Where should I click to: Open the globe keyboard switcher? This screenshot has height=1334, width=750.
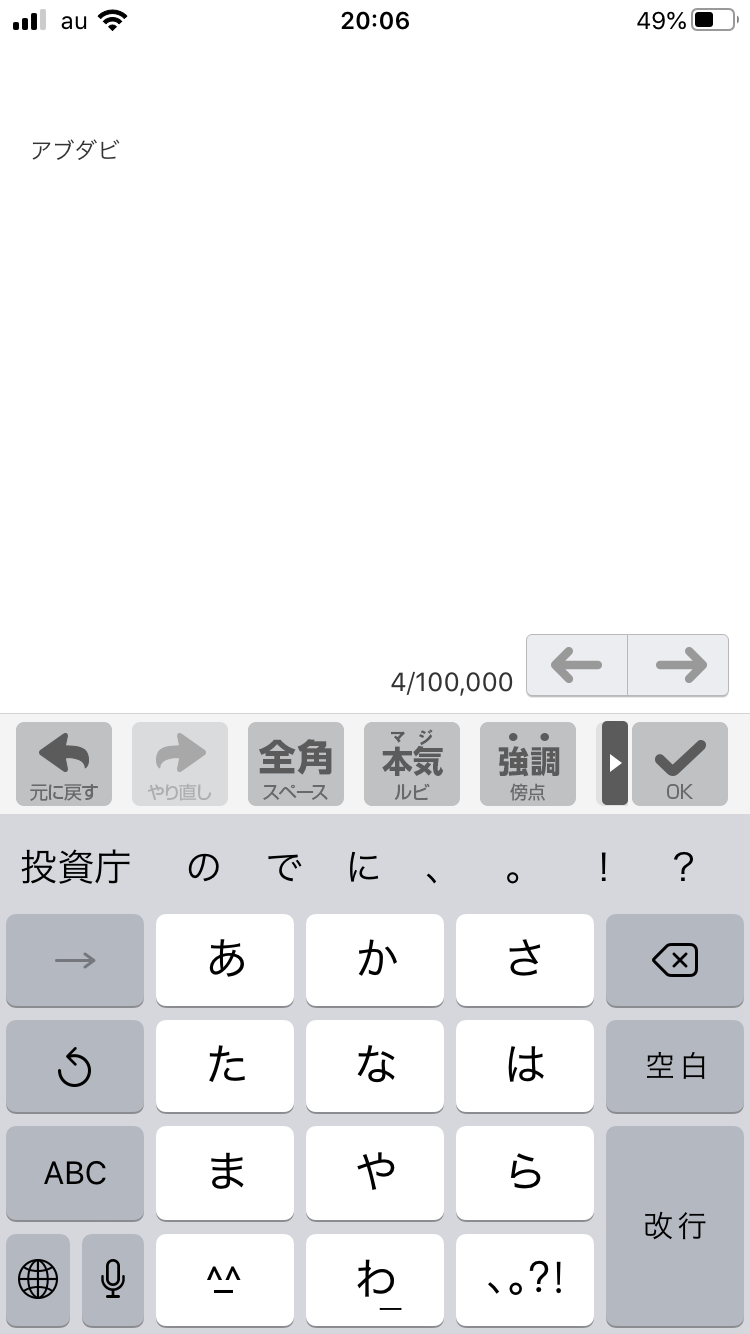pyautogui.click(x=38, y=1278)
